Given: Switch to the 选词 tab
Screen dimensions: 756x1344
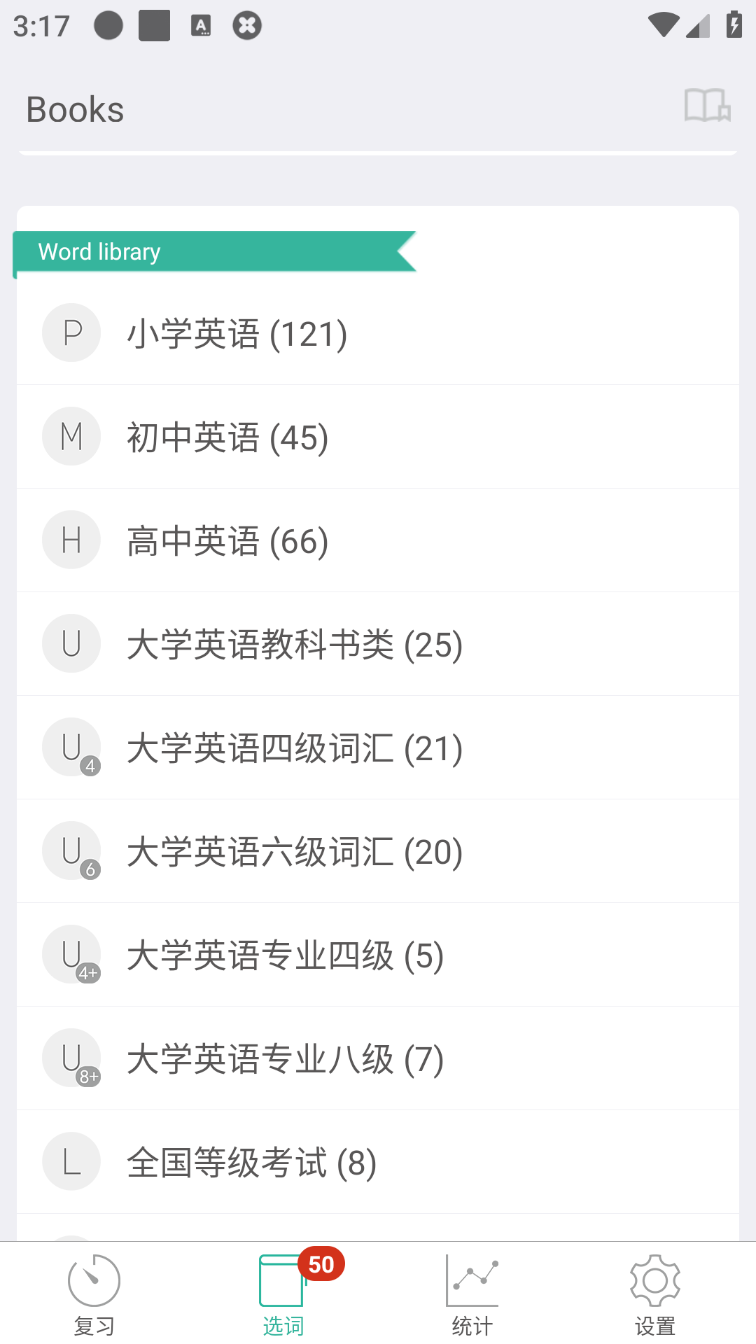Looking at the screenshot, I should pos(283,1294).
